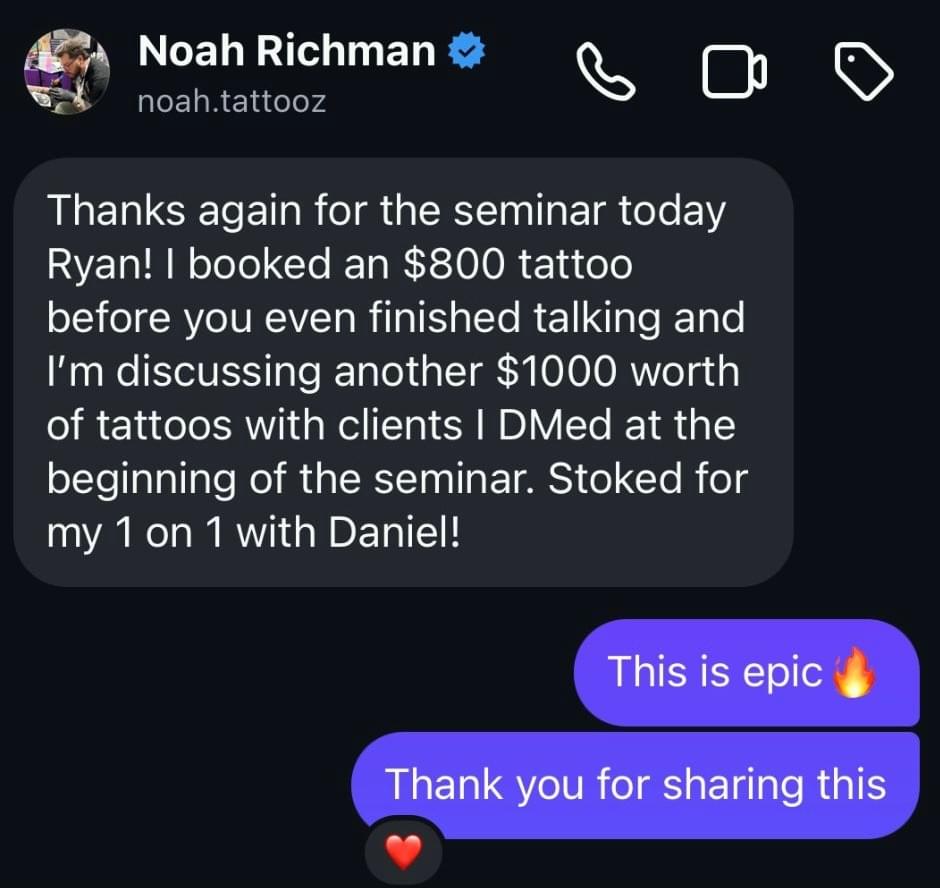Tap the heart reaction under last message
This screenshot has width=940, height=888.
pos(402,853)
